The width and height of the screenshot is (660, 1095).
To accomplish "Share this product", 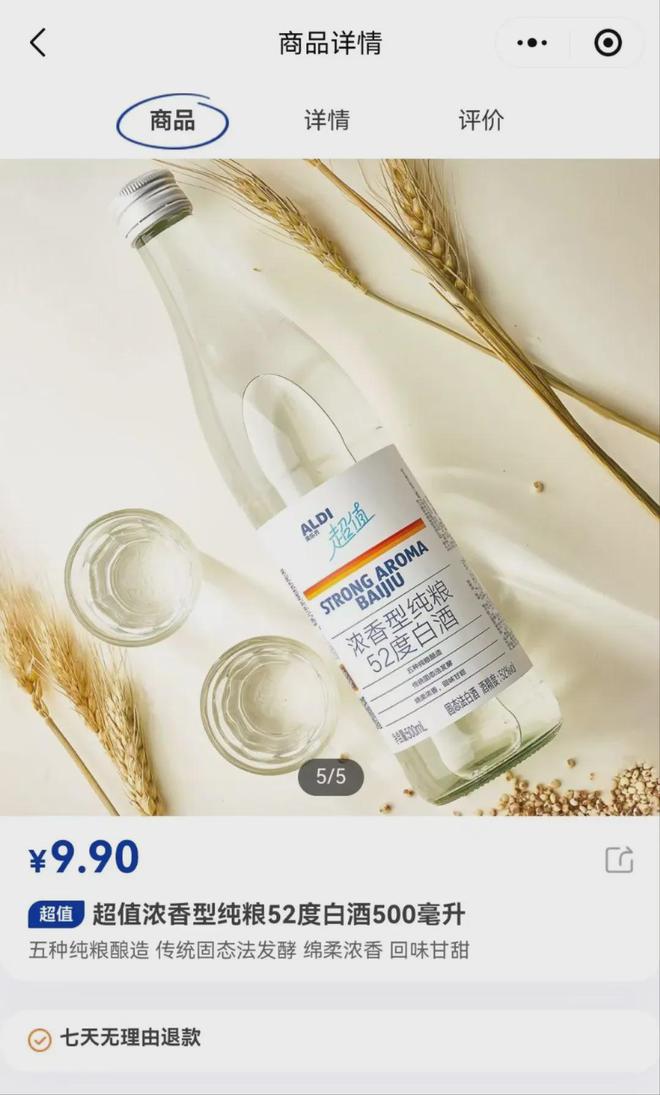I will tap(619, 860).
